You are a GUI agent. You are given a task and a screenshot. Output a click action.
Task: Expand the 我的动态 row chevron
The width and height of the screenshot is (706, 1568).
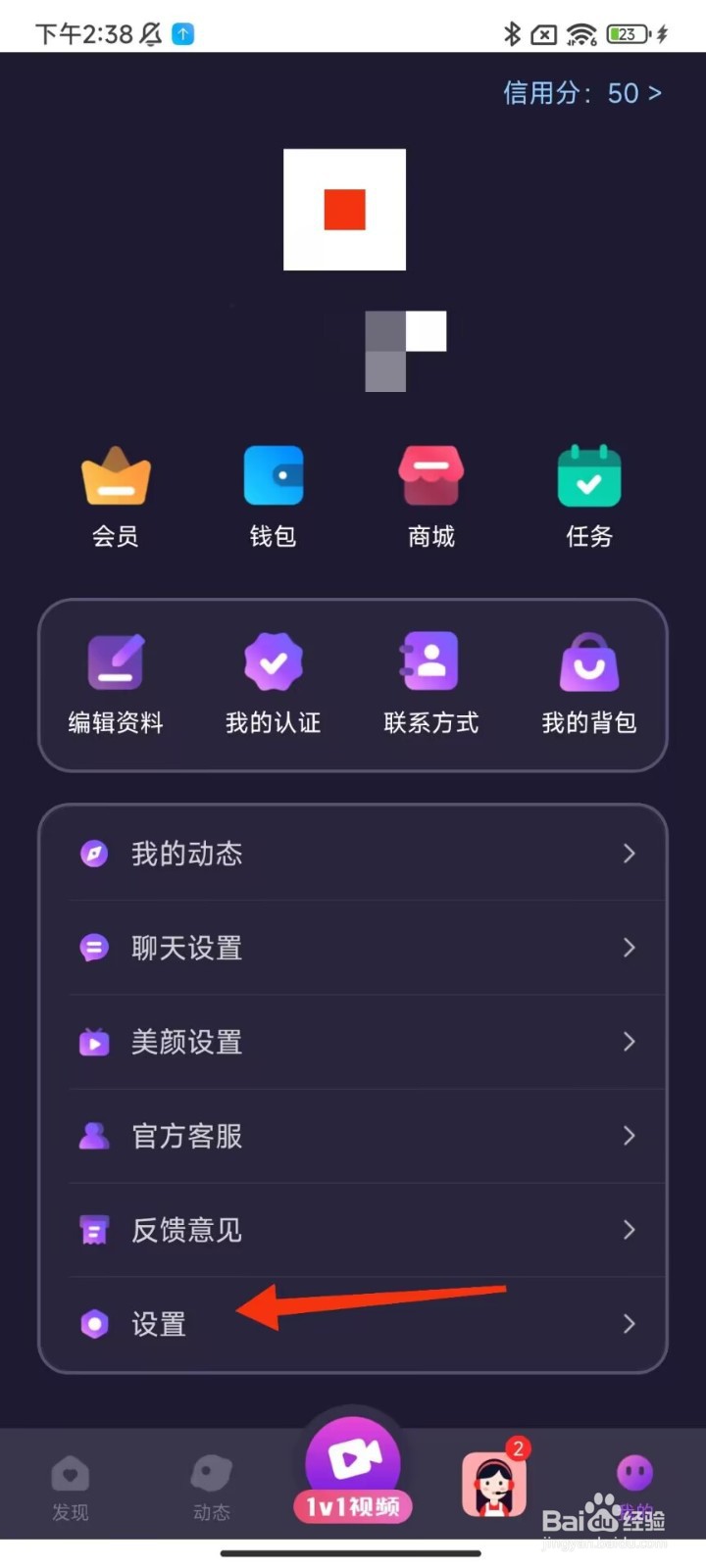click(x=630, y=854)
